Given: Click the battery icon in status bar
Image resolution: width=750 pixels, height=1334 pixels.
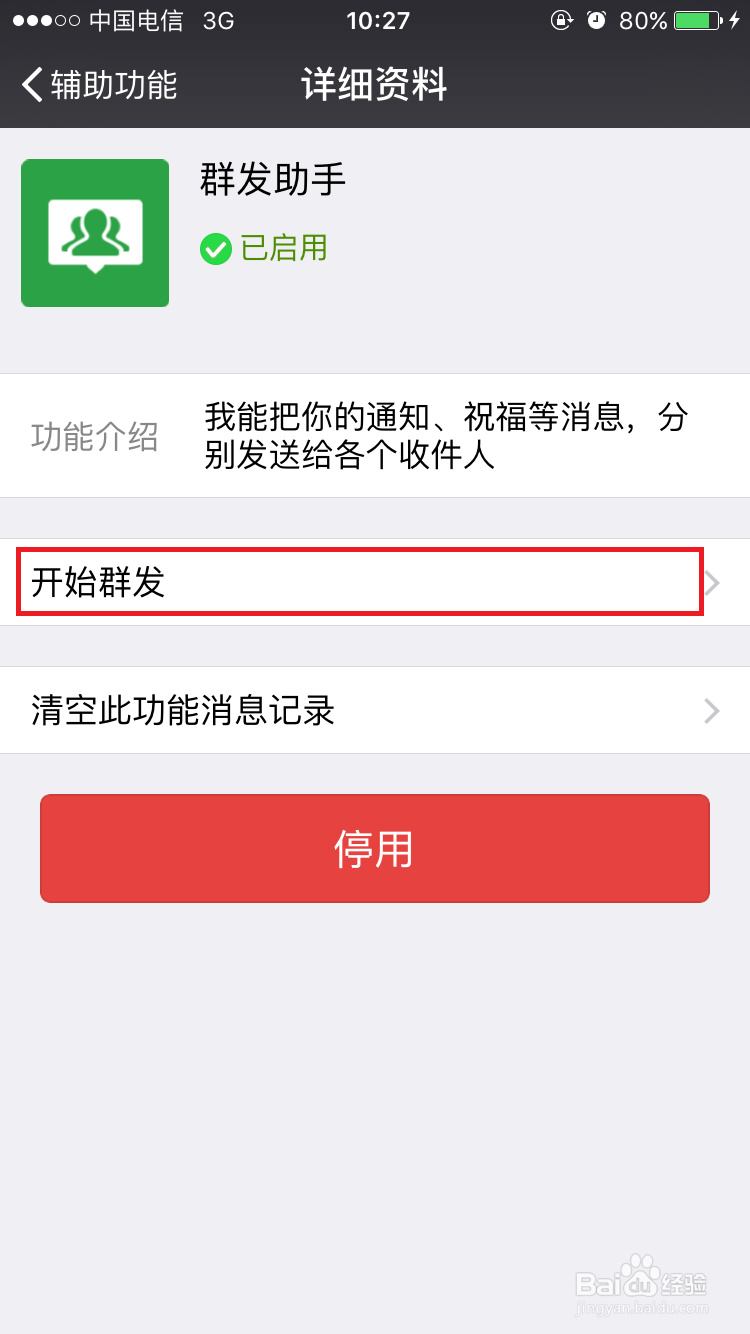Looking at the screenshot, I should point(698,19).
